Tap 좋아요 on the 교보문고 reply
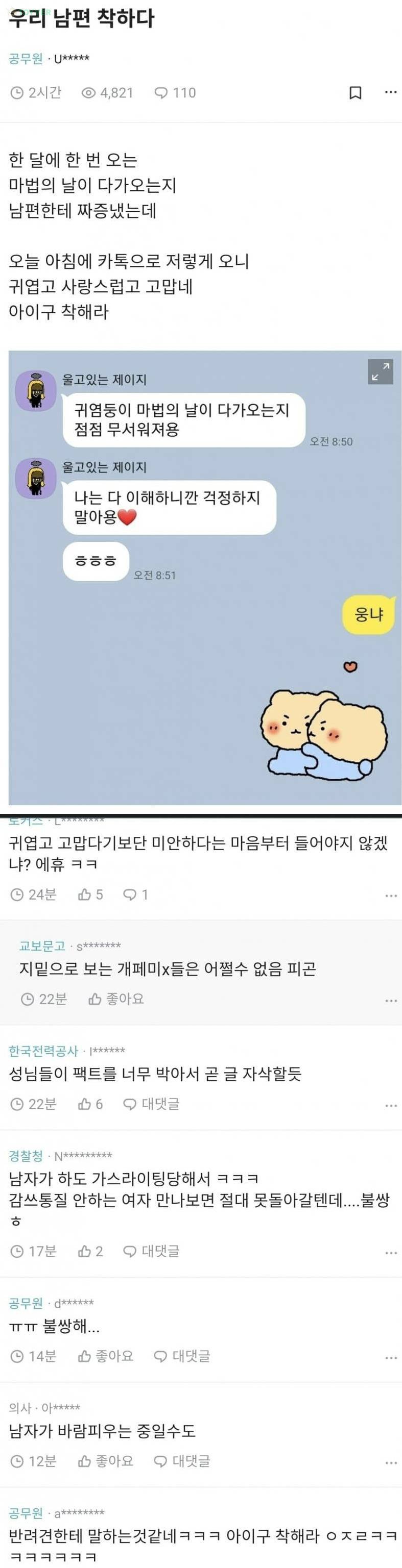402x1568 pixels. tap(116, 999)
